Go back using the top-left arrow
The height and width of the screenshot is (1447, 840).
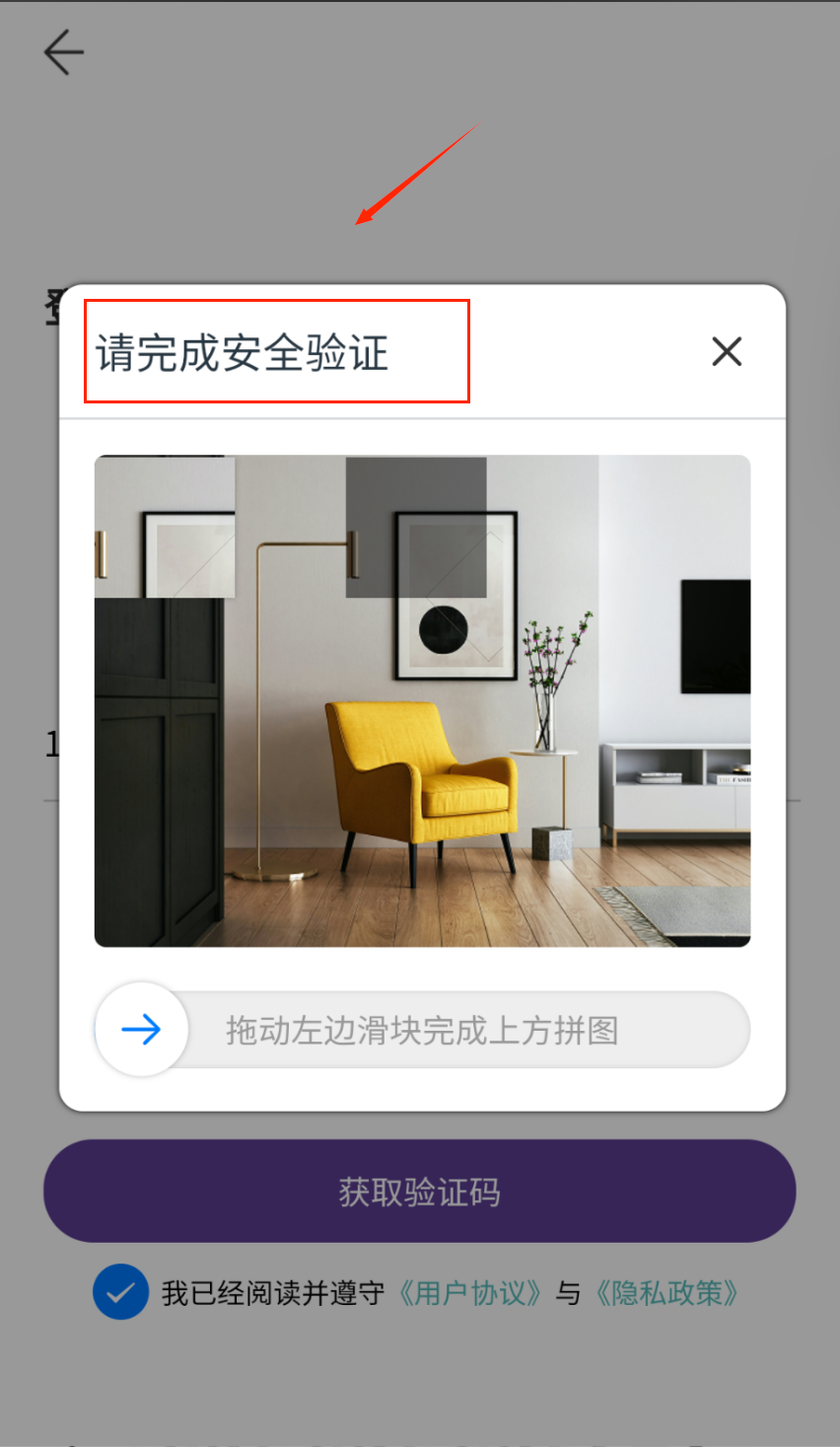64,51
